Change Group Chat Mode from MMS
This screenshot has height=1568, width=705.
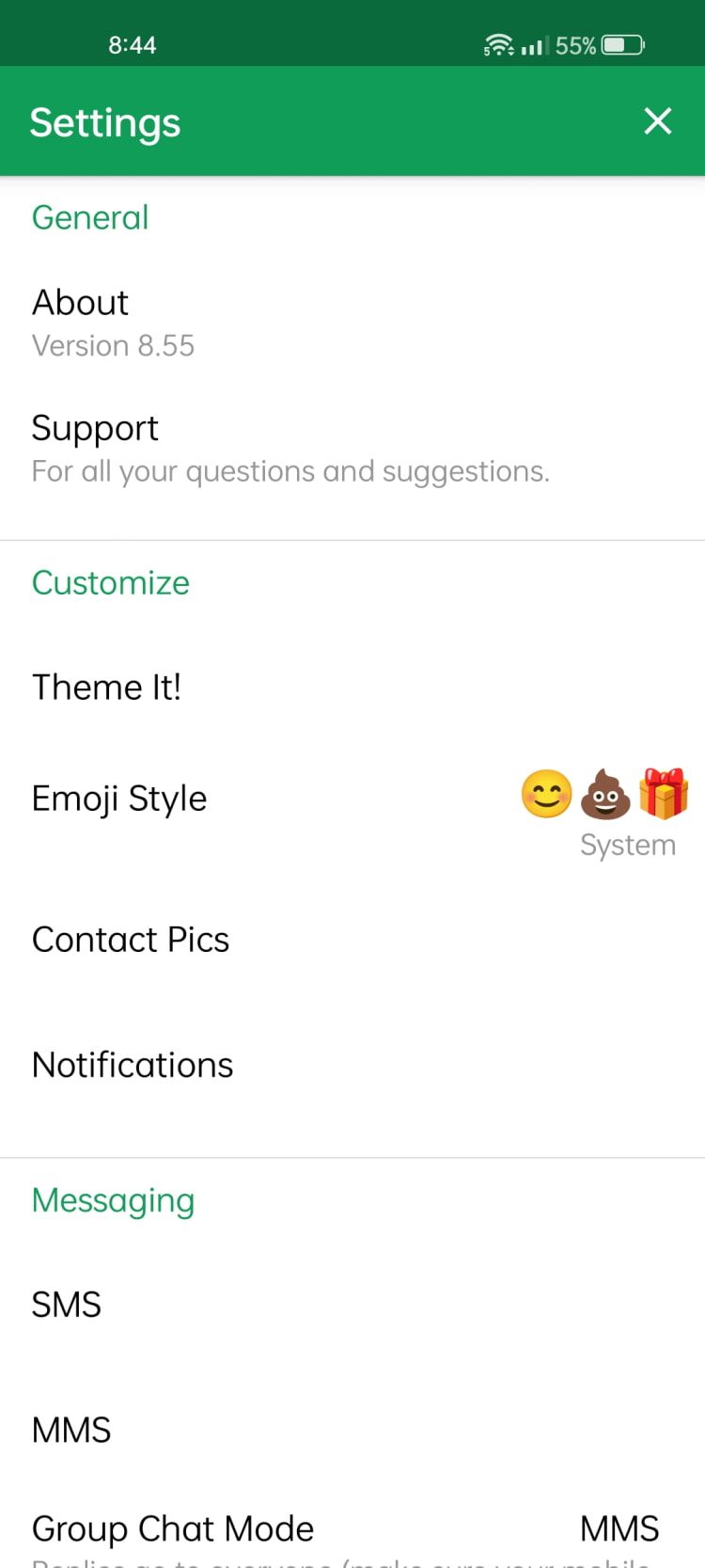point(352,1528)
